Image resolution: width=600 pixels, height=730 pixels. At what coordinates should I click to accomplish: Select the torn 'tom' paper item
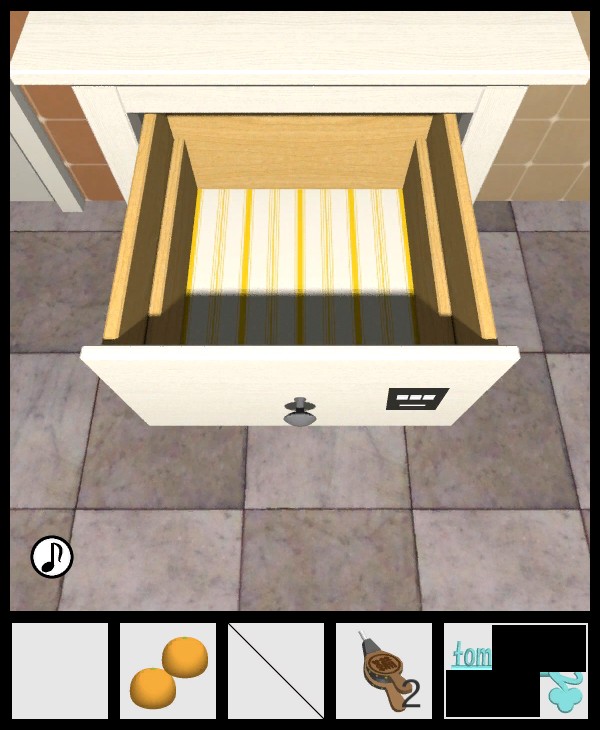tap(516, 671)
